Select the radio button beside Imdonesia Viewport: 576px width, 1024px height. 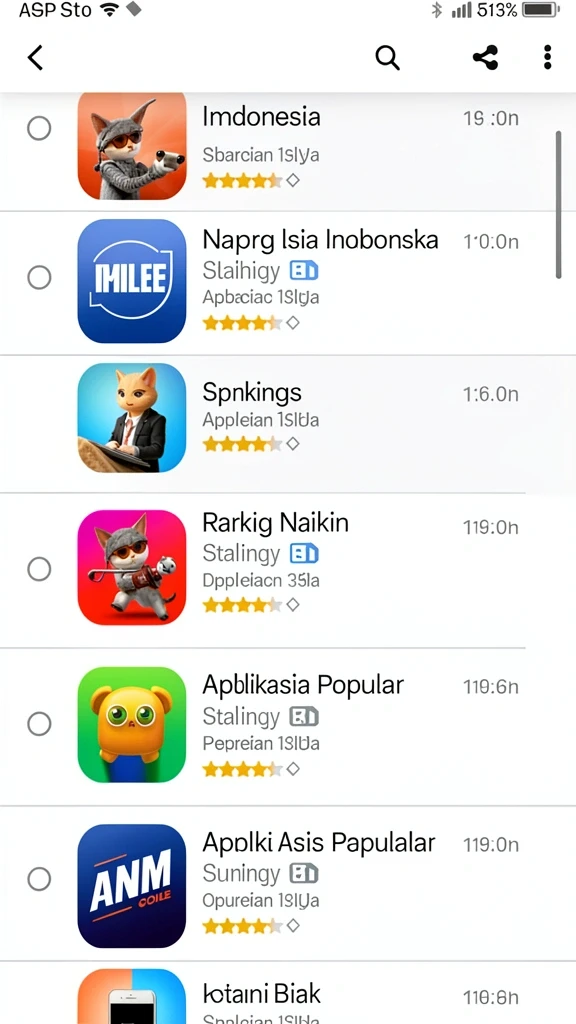click(x=39, y=128)
